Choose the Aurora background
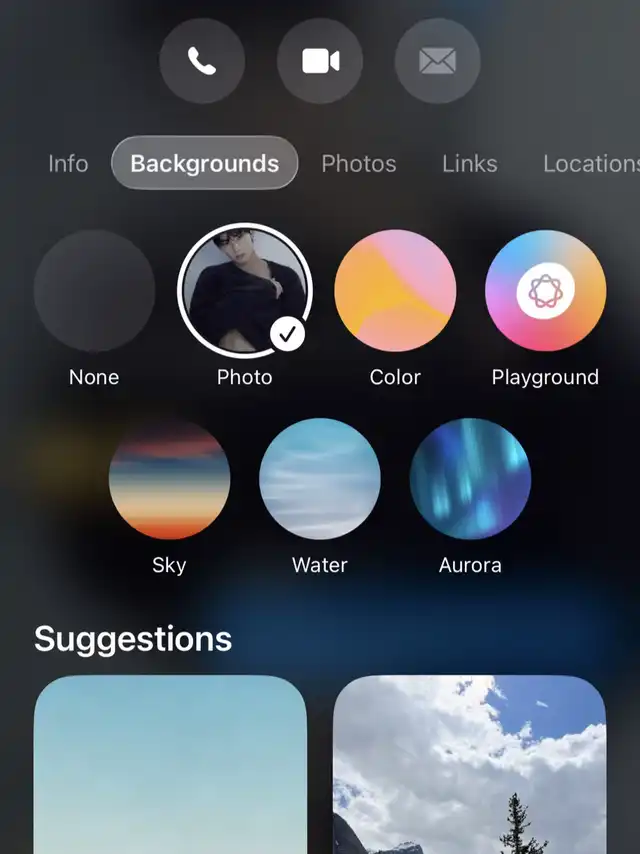 click(470, 479)
